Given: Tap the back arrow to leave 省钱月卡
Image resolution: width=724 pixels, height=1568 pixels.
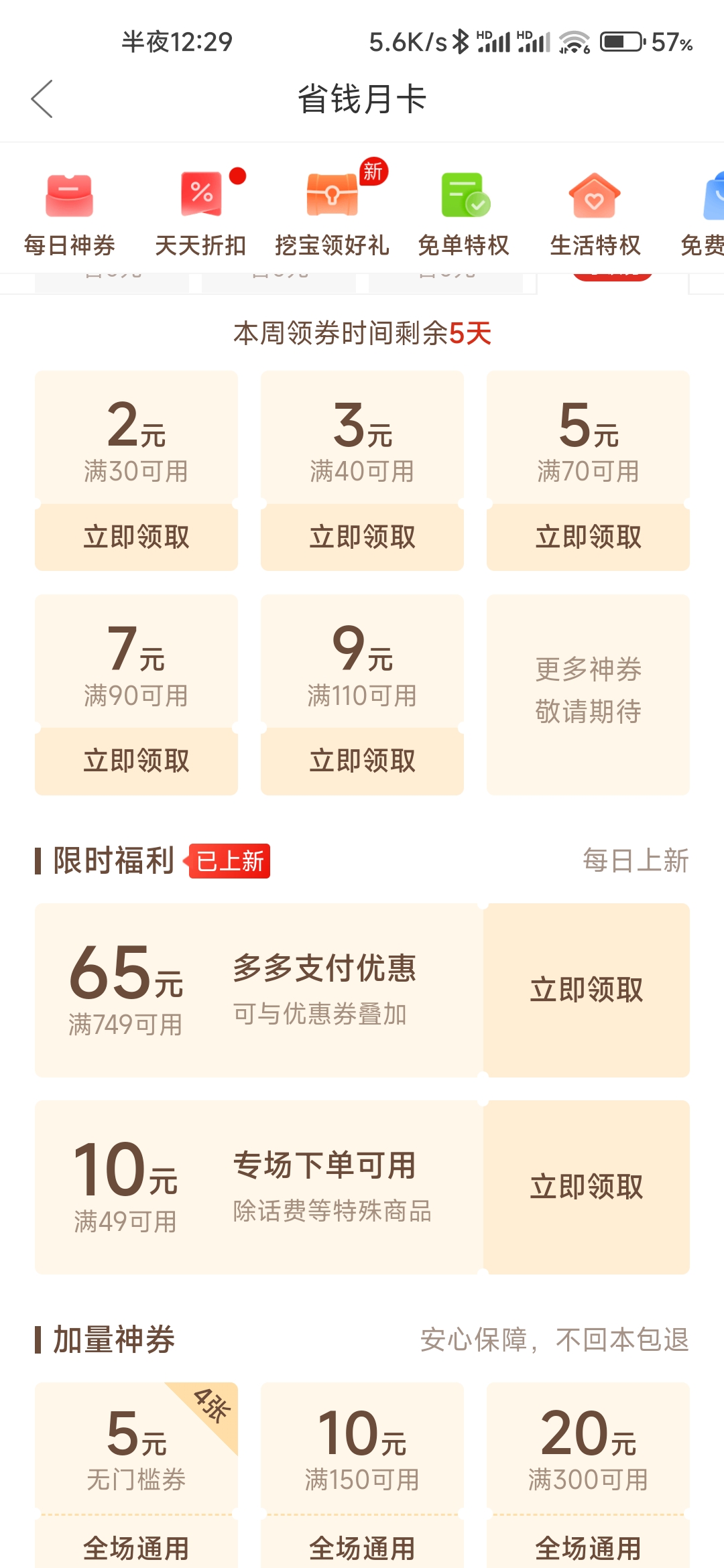Looking at the screenshot, I should click(x=42, y=98).
